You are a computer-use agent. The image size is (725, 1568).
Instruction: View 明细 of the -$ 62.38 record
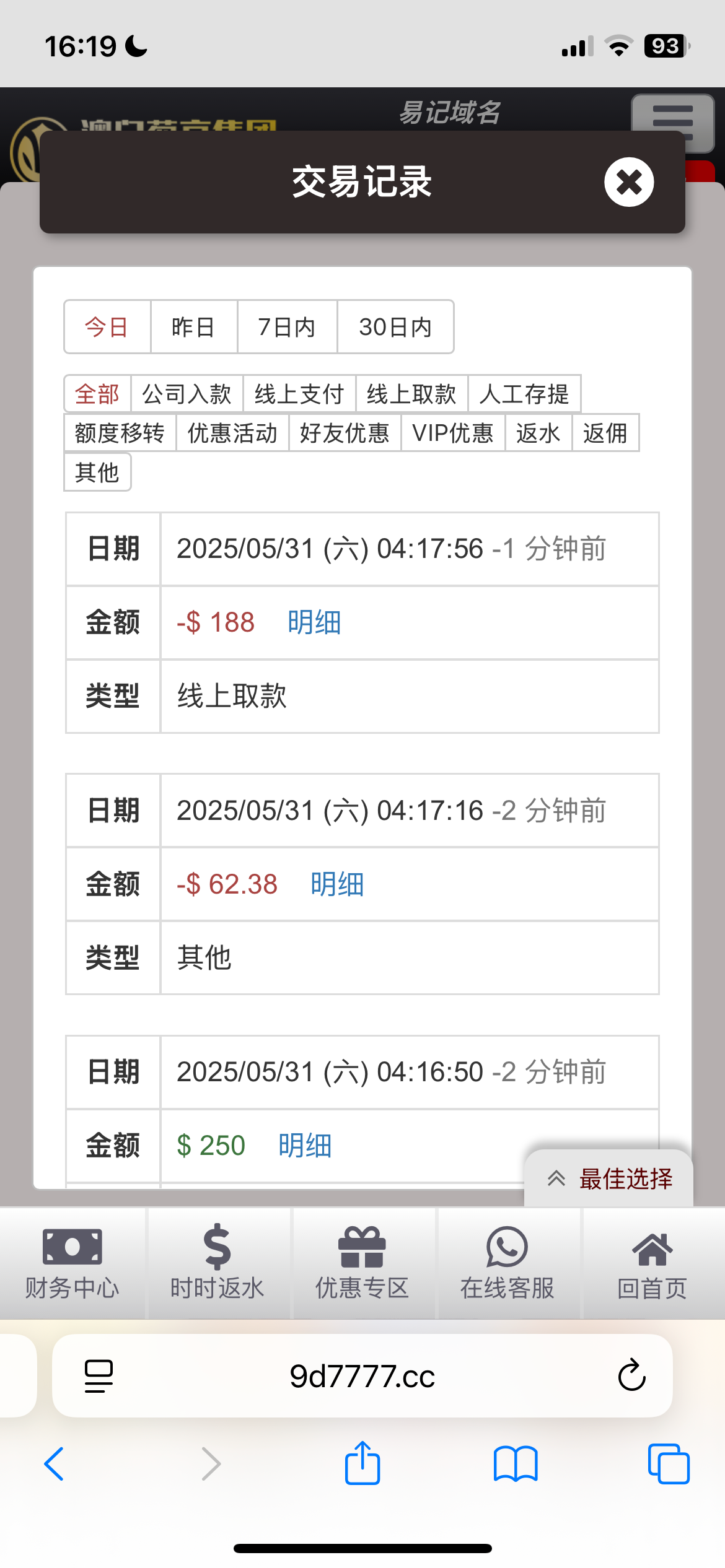point(337,884)
